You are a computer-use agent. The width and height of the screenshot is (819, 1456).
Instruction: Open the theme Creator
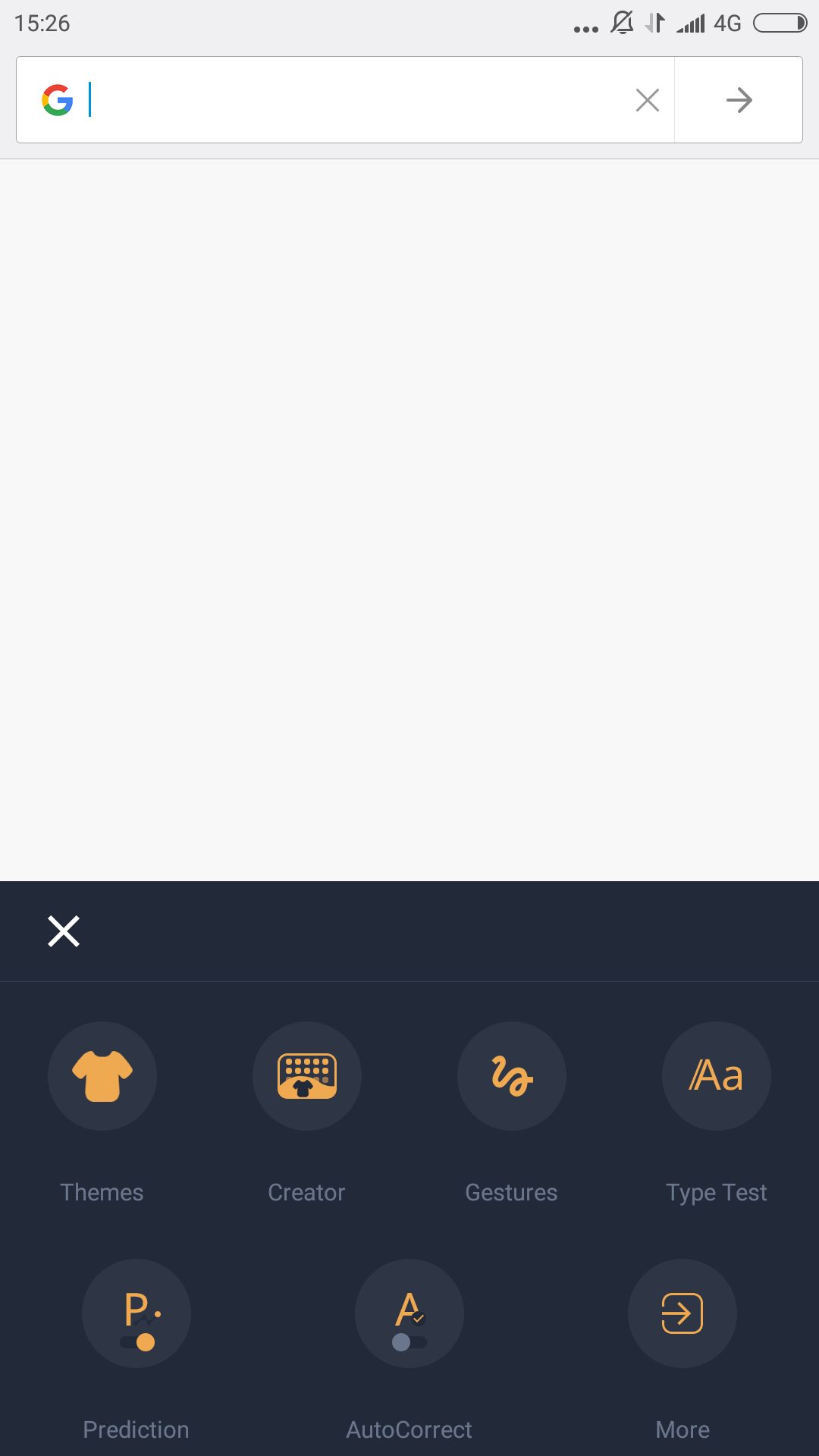point(307,1076)
